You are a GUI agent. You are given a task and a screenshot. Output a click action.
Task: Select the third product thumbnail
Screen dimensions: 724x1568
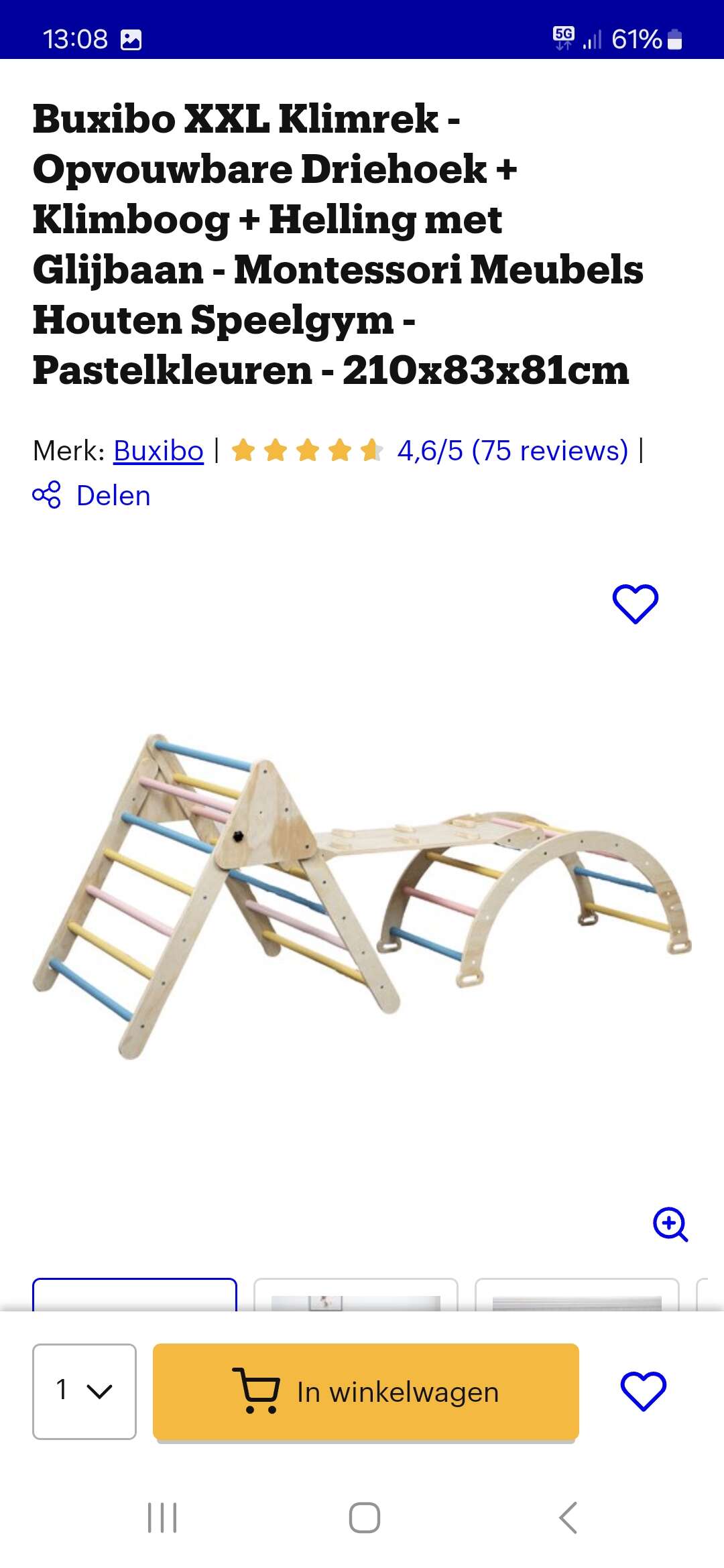coord(577,1295)
